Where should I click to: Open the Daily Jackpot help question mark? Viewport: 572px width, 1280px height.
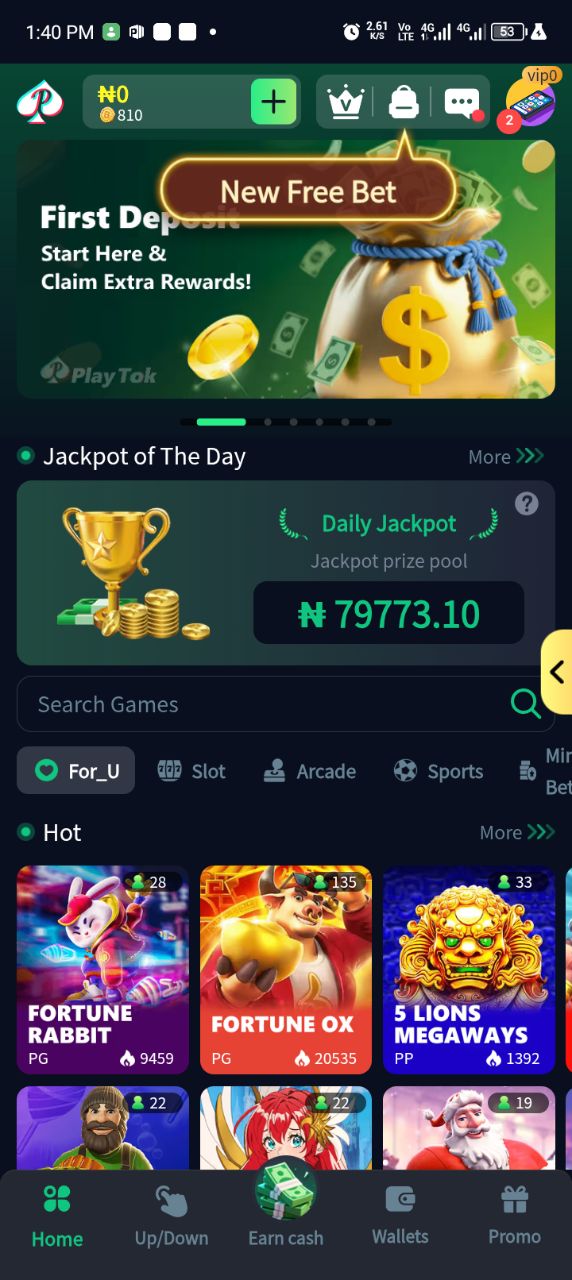[x=527, y=503]
